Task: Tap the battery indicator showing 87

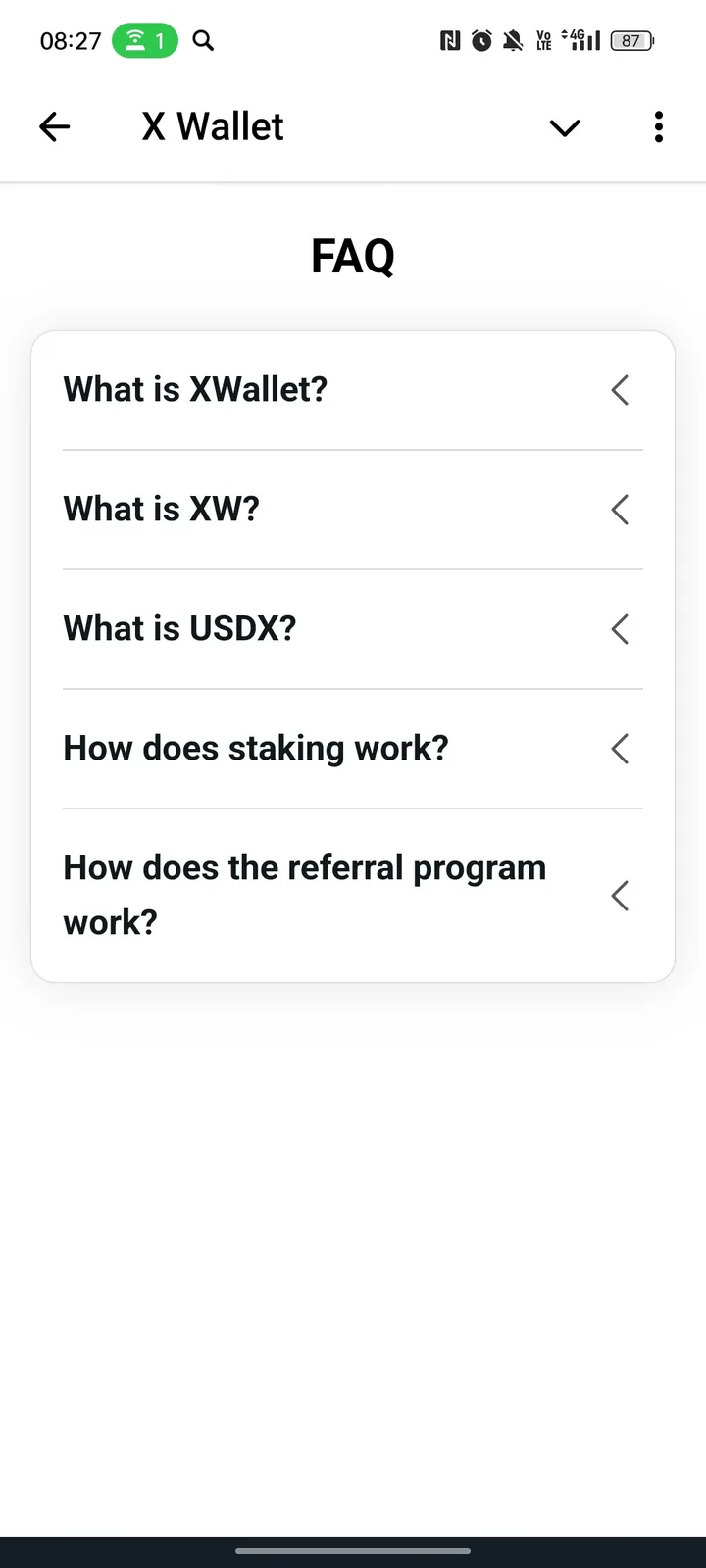Action: tap(631, 40)
